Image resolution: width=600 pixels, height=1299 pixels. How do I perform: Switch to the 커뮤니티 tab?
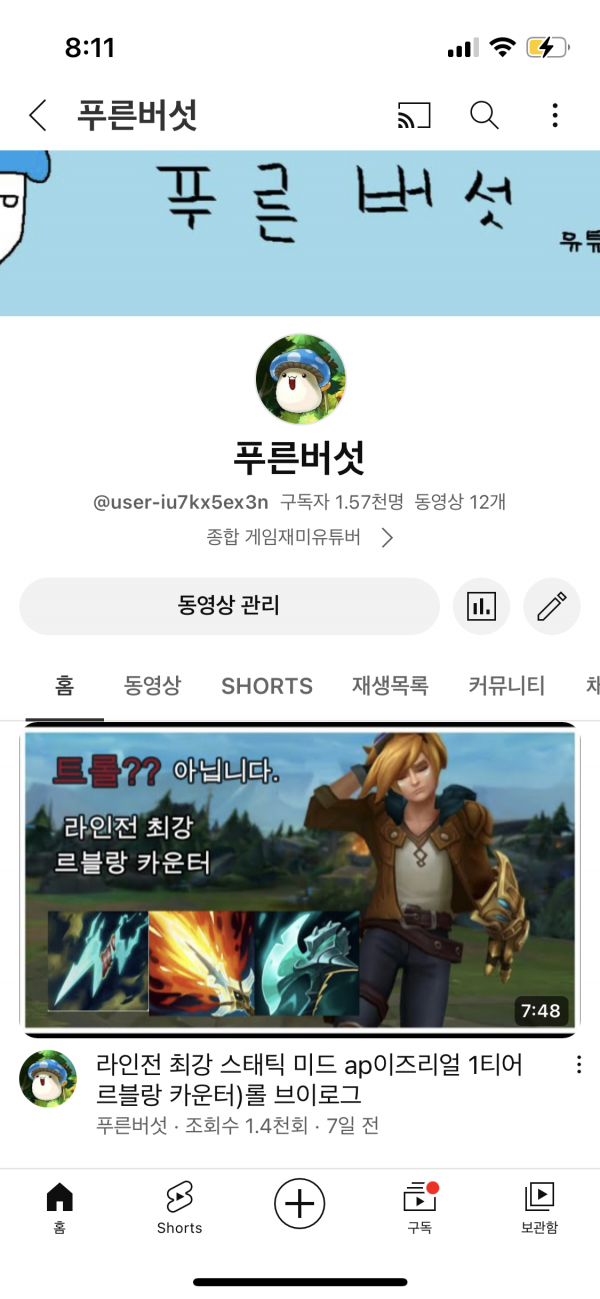pyautogui.click(x=506, y=686)
